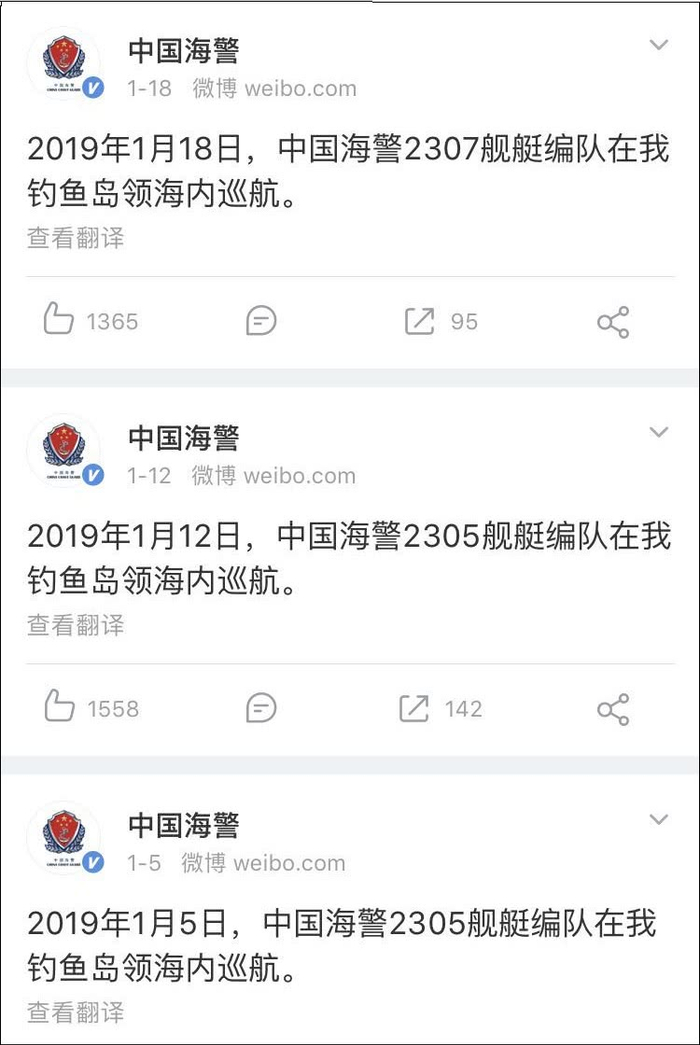Share the 1-18 post

[x=613, y=322]
